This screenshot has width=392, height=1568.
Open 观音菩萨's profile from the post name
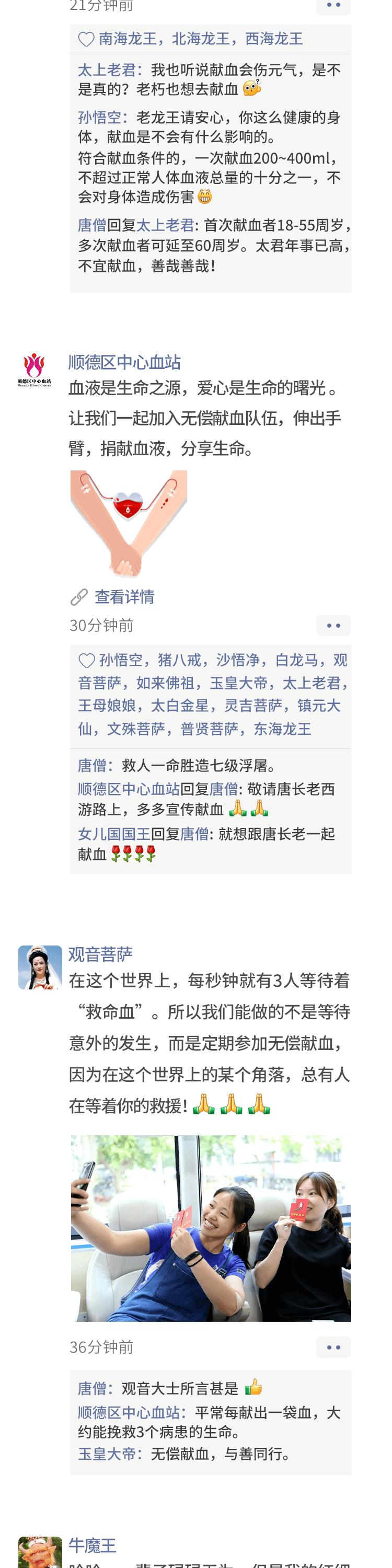[x=100, y=954]
